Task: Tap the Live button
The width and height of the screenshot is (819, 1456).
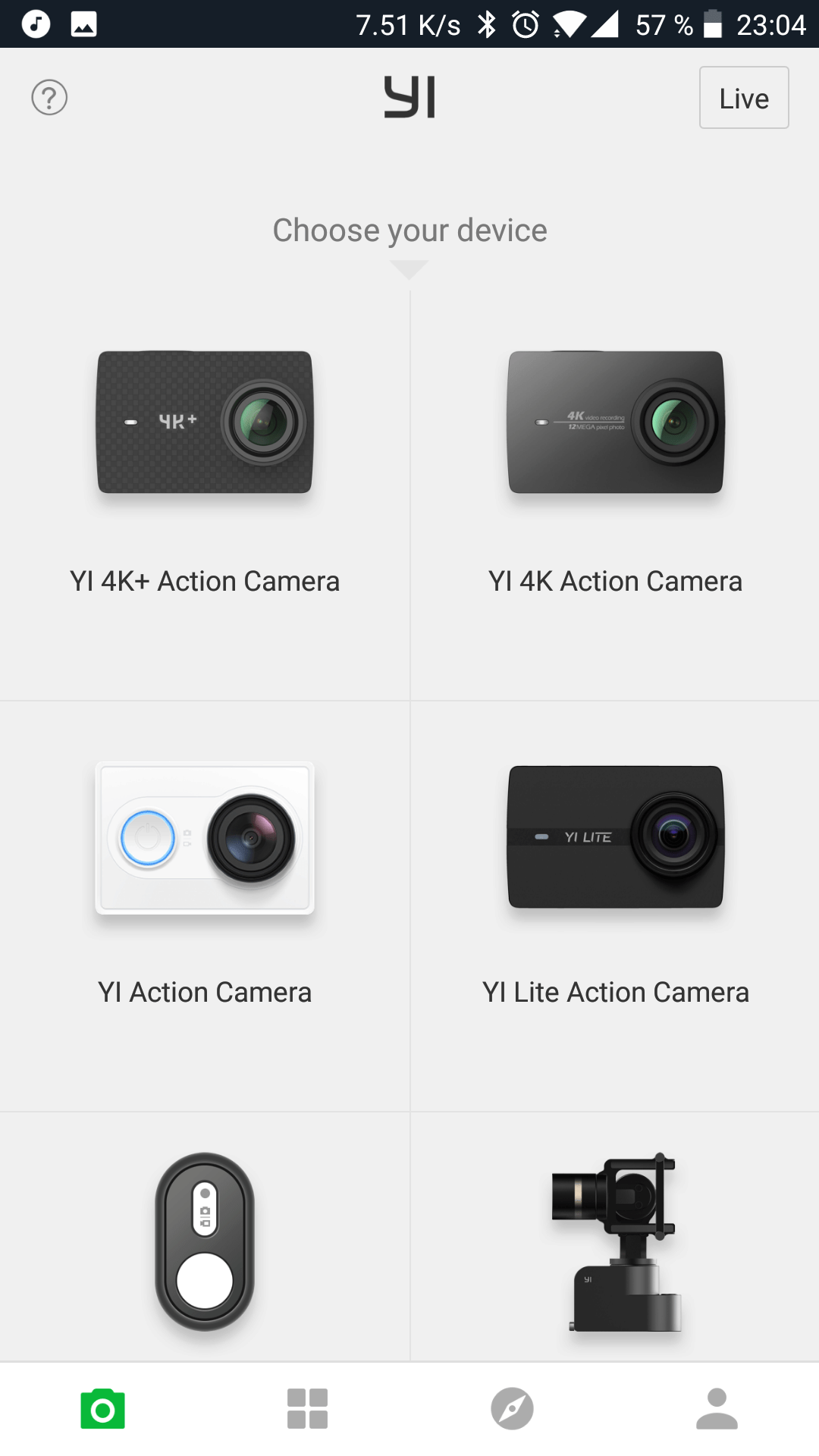Action: pos(744,98)
